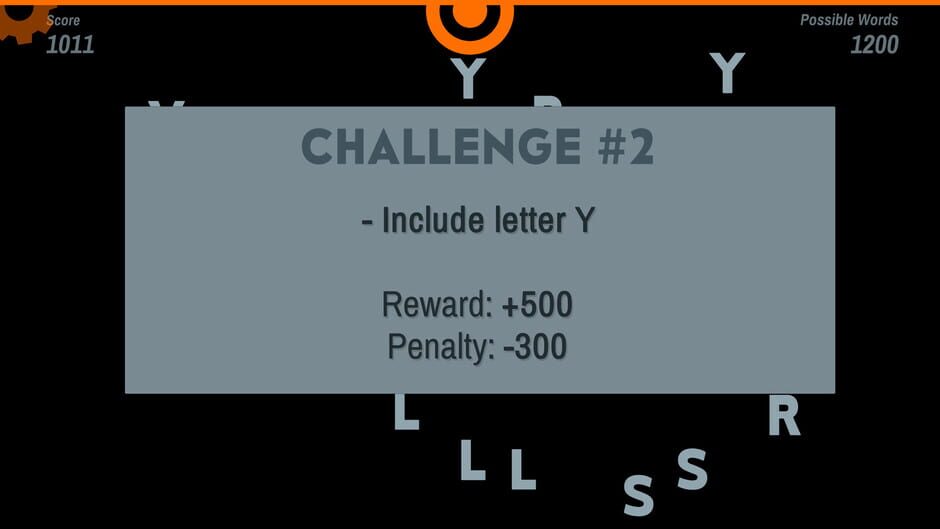Viewport: 940px width, 529px height.
Task: Dismiss the Challenge #2 panel
Action: click(479, 250)
